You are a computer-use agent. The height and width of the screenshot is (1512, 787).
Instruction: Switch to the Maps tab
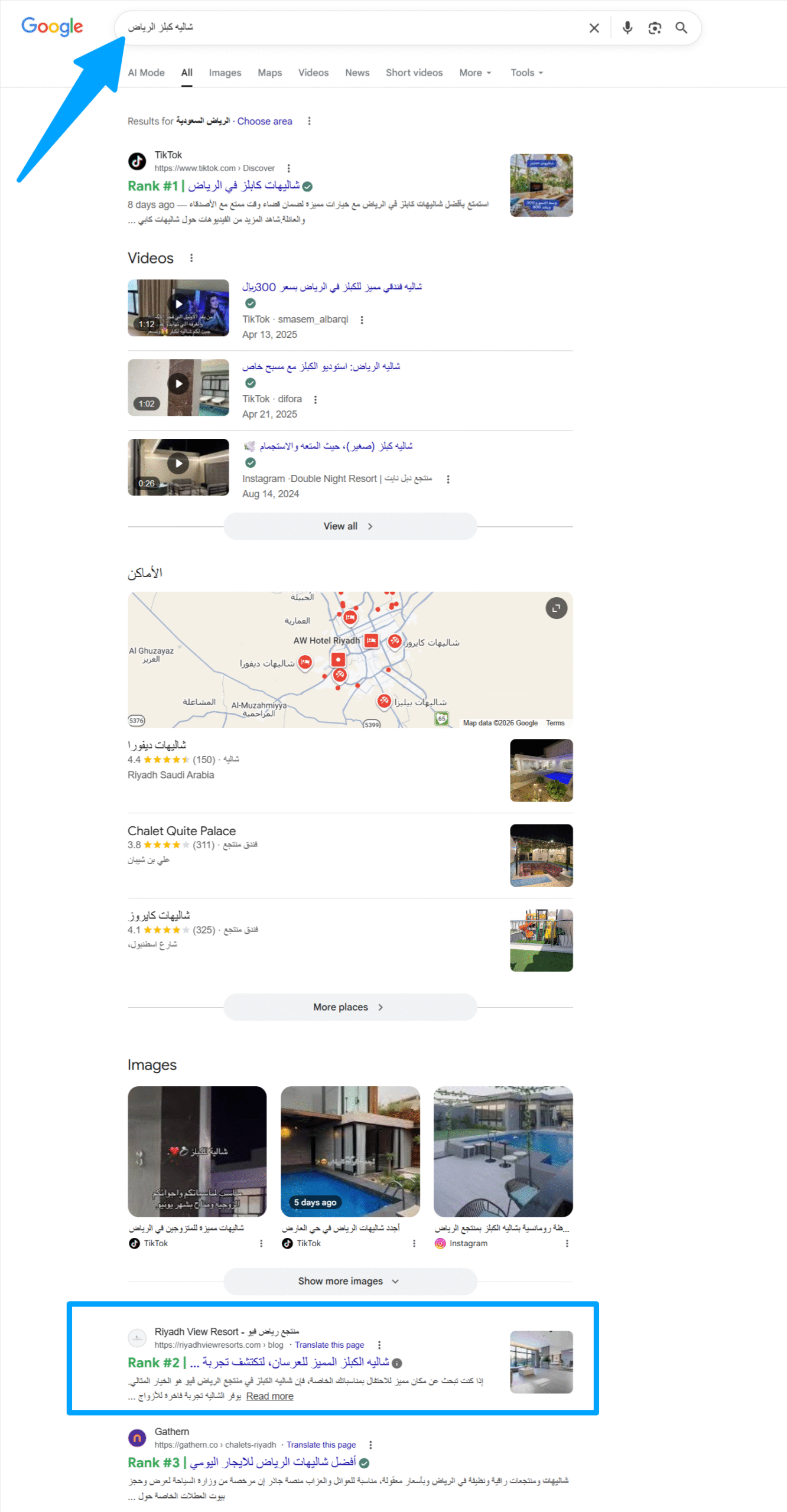[269, 73]
